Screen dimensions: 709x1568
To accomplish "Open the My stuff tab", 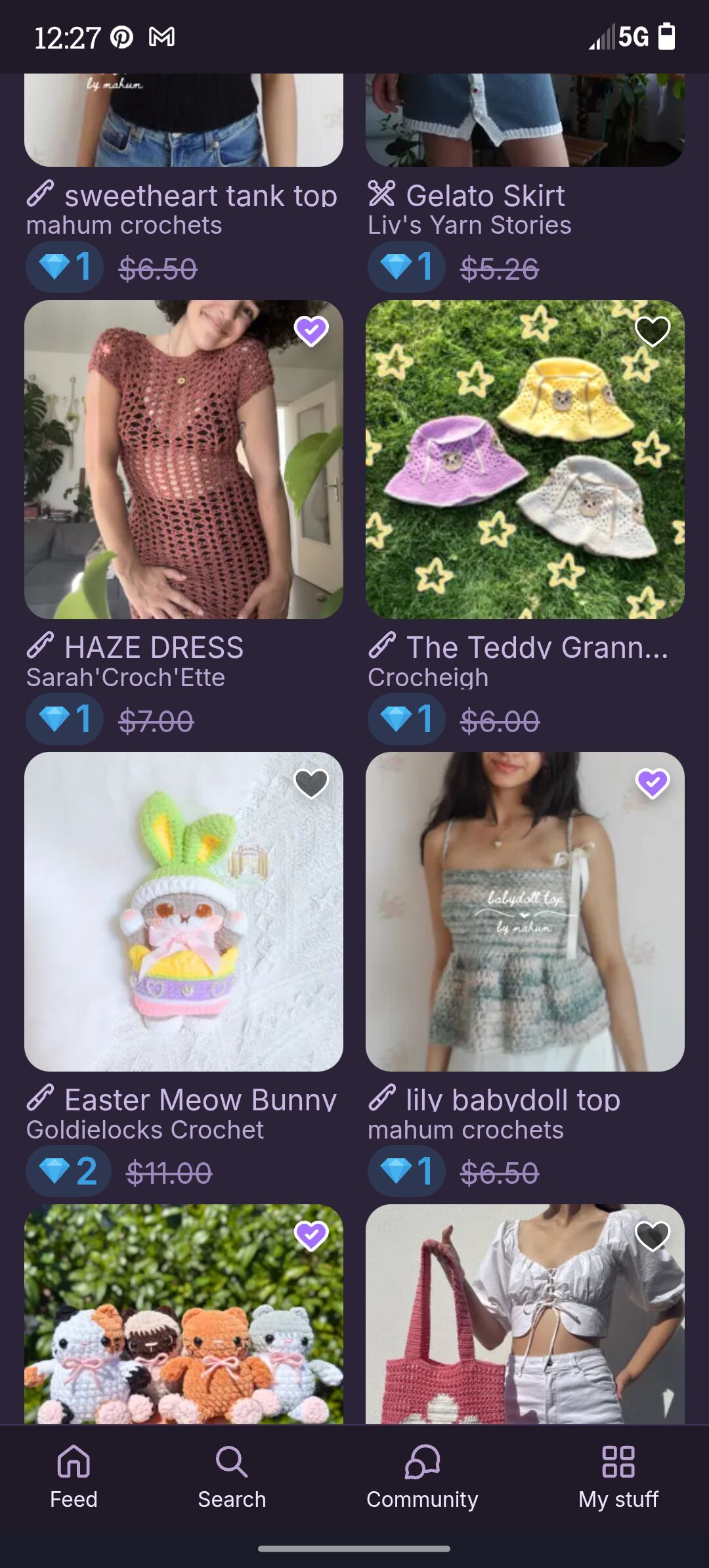I will point(618,1477).
